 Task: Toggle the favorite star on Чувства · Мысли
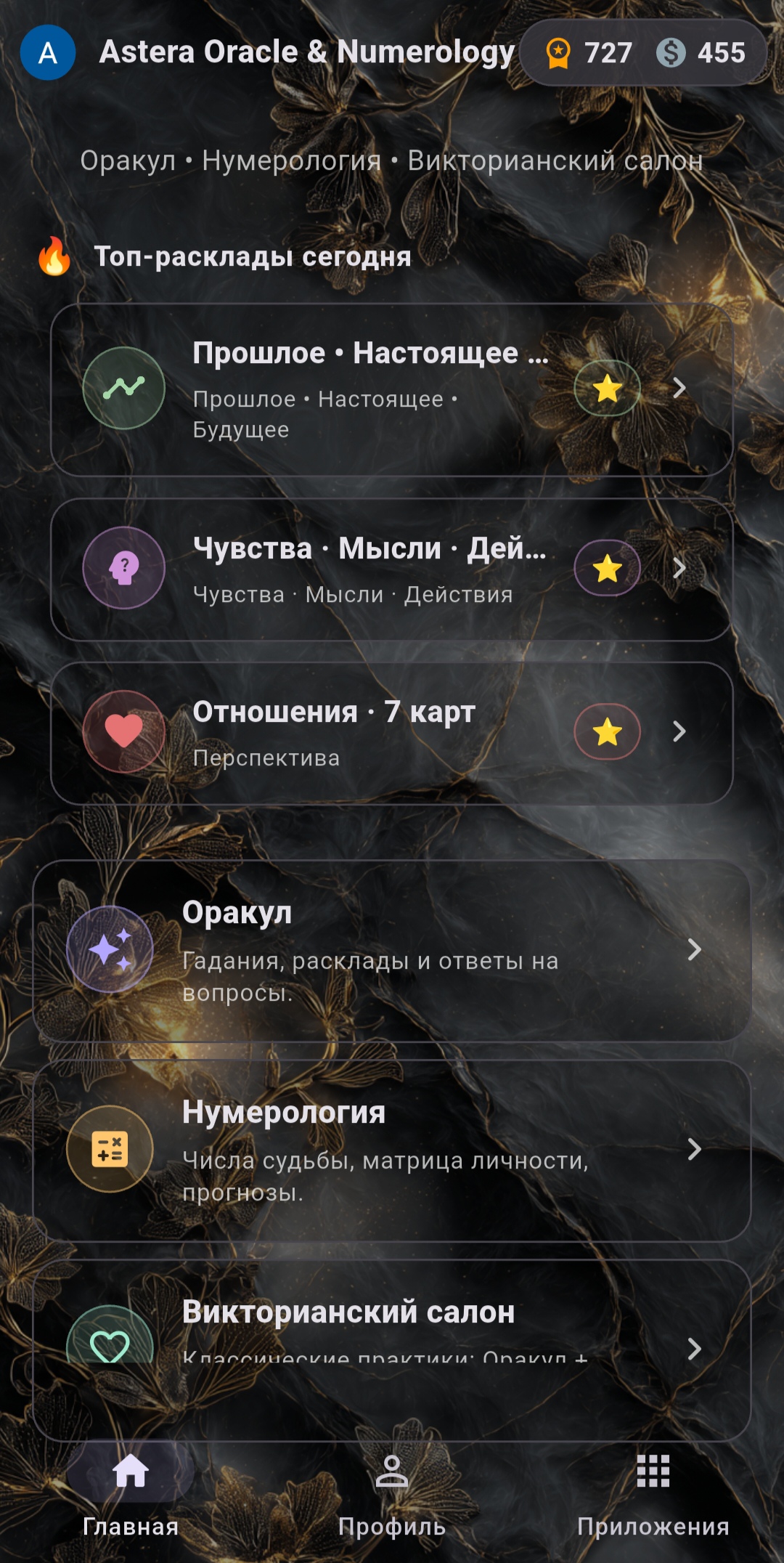(607, 569)
